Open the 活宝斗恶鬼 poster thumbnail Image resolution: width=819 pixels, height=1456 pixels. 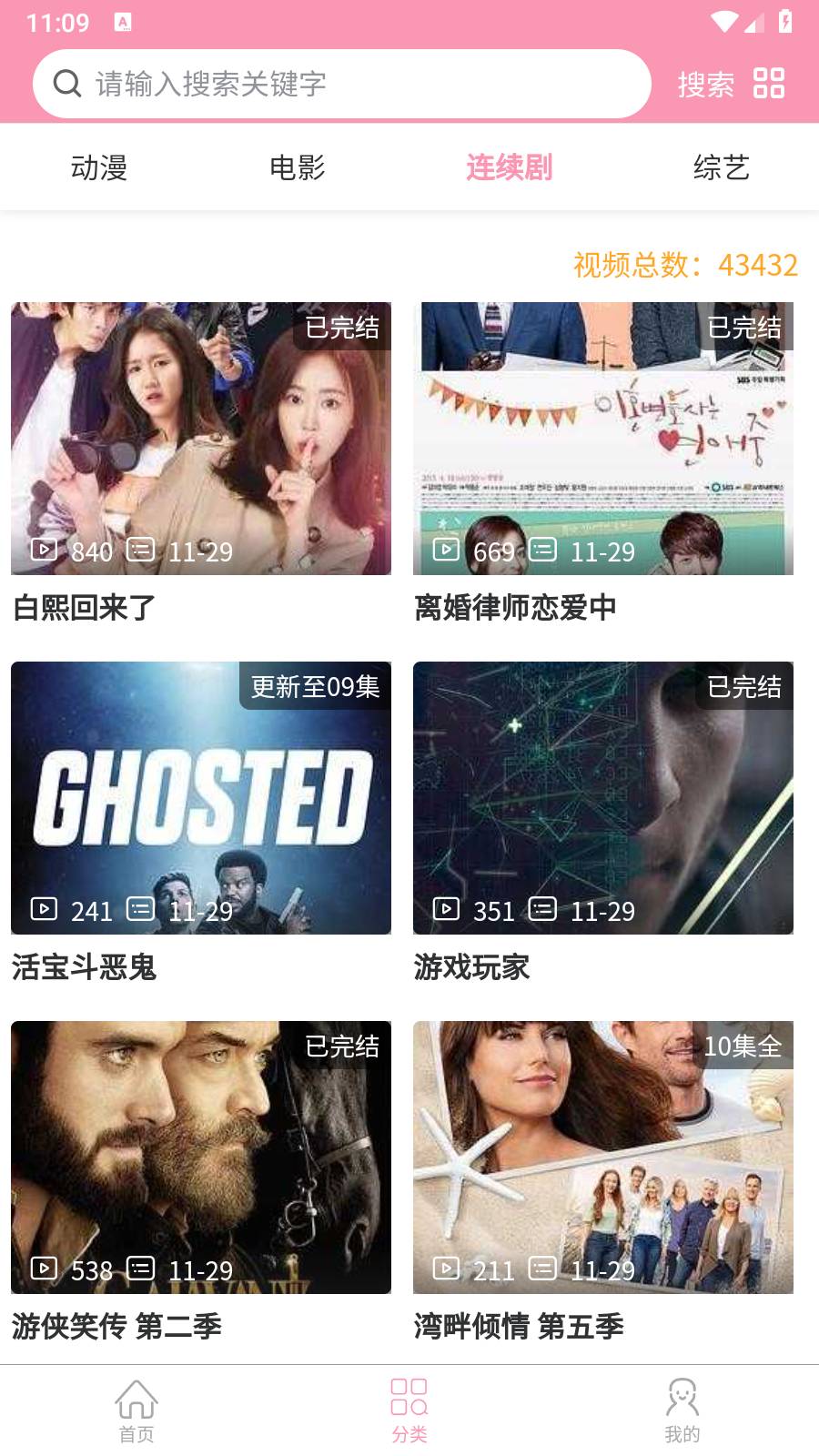[x=200, y=799]
